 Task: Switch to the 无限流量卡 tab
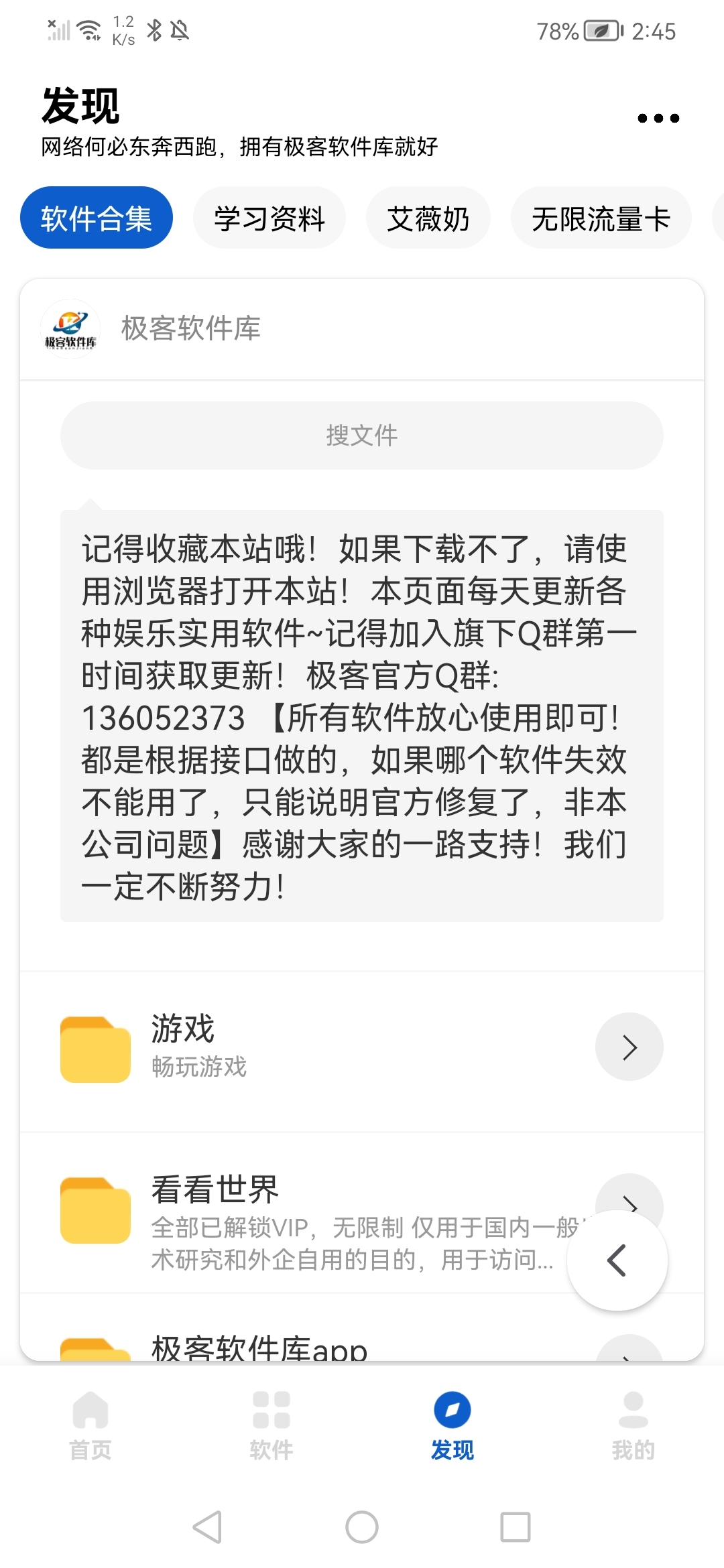tap(600, 217)
